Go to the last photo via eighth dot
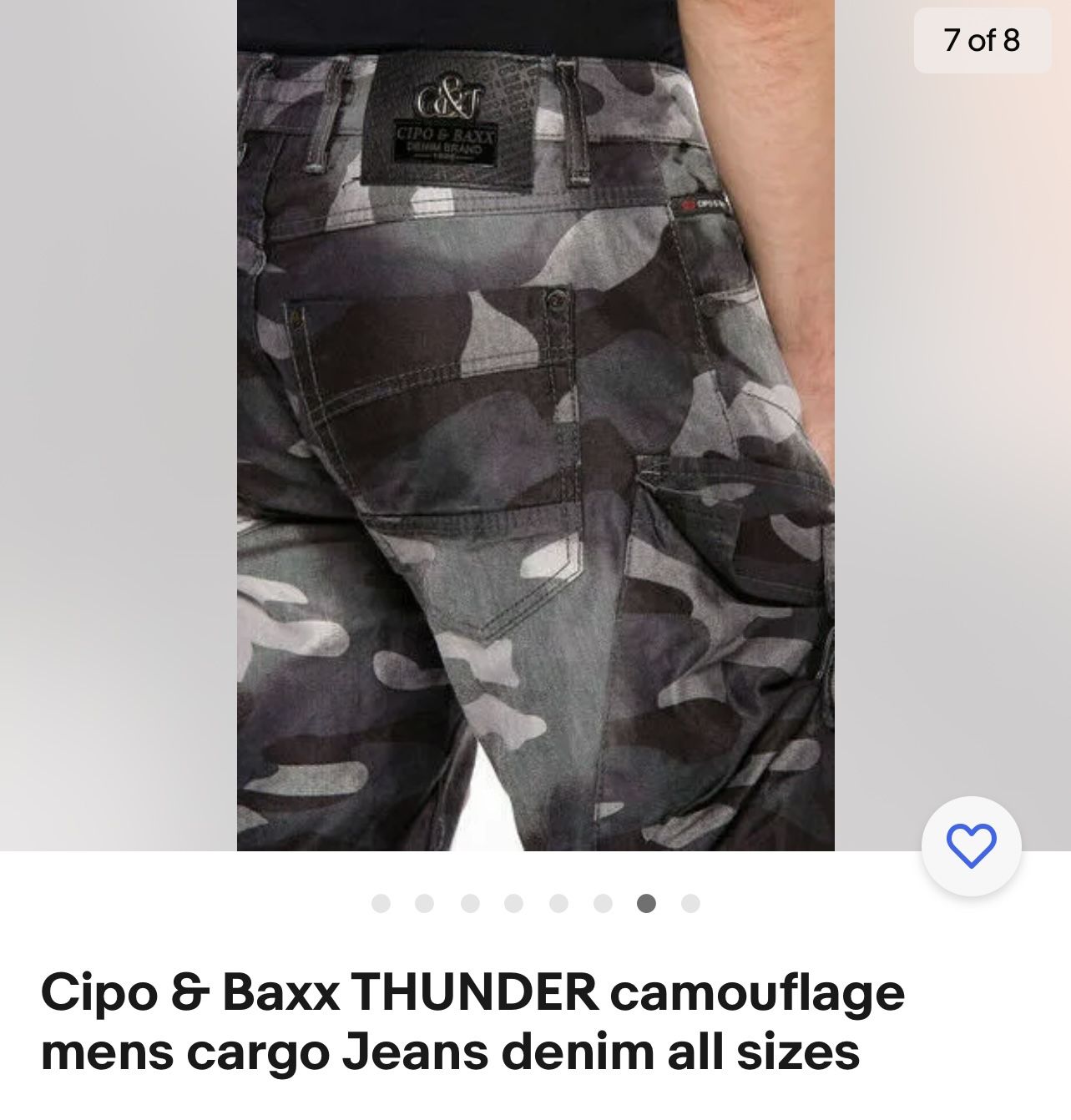This screenshot has height=1120, width=1071. click(x=690, y=903)
